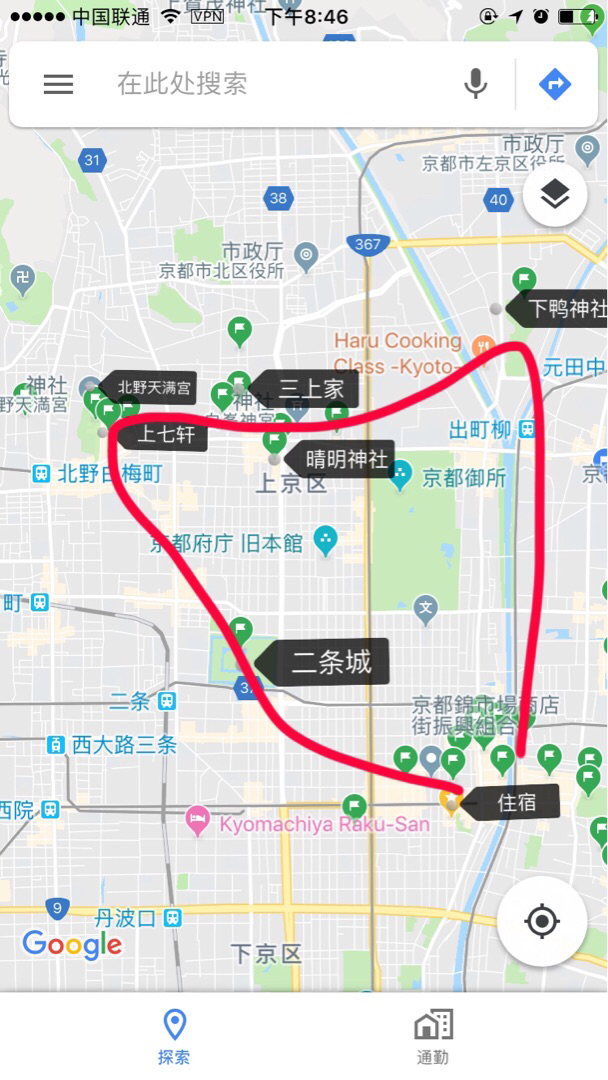The height and width of the screenshot is (1080, 608).
Task: Center map on my location
Action: click(x=541, y=920)
